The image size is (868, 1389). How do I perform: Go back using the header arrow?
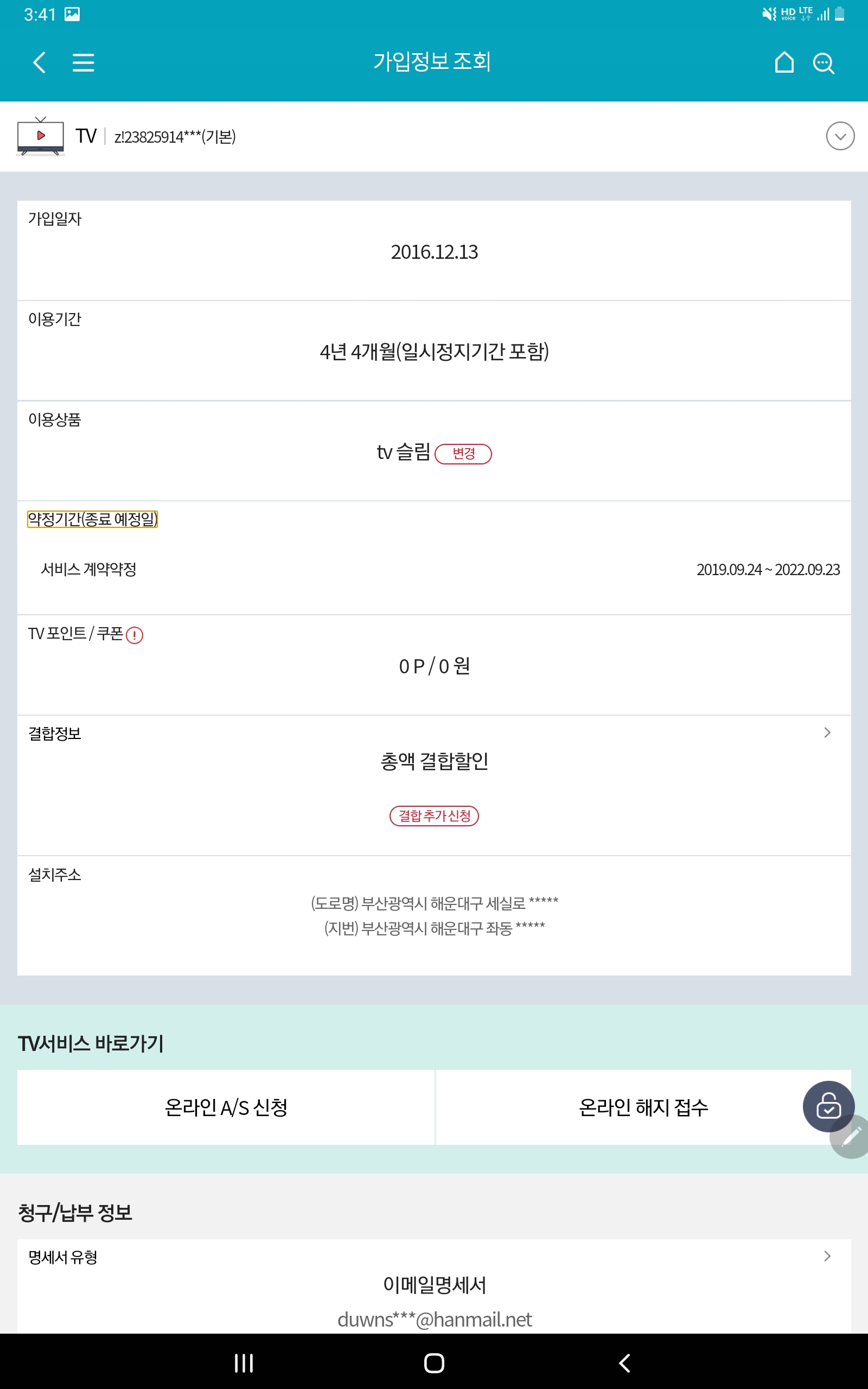click(x=39, y=62)
